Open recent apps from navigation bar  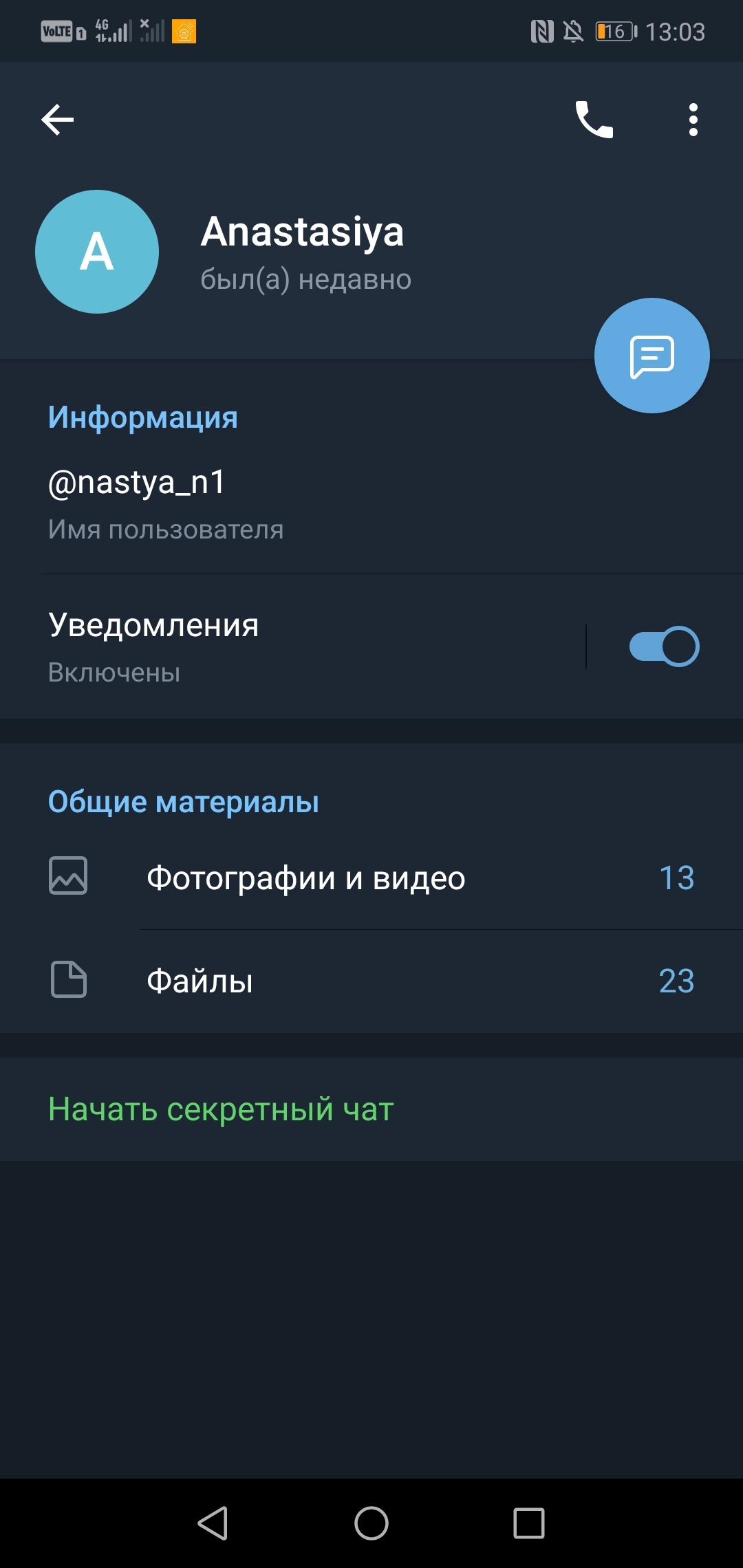click(x=529, y=1523)
